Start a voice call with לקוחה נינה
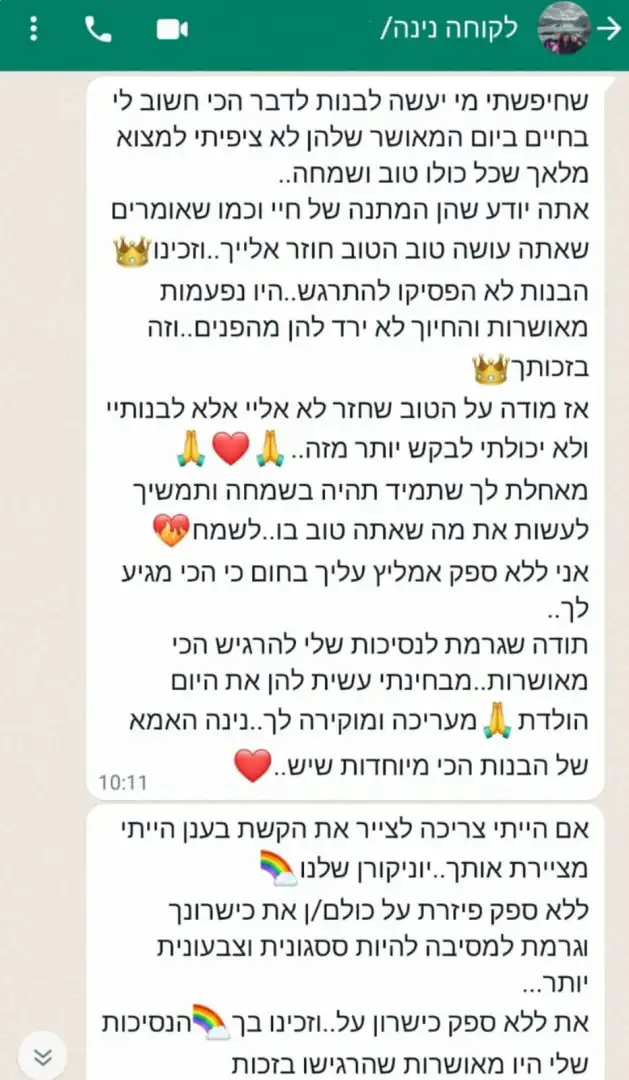 [98, 30]
